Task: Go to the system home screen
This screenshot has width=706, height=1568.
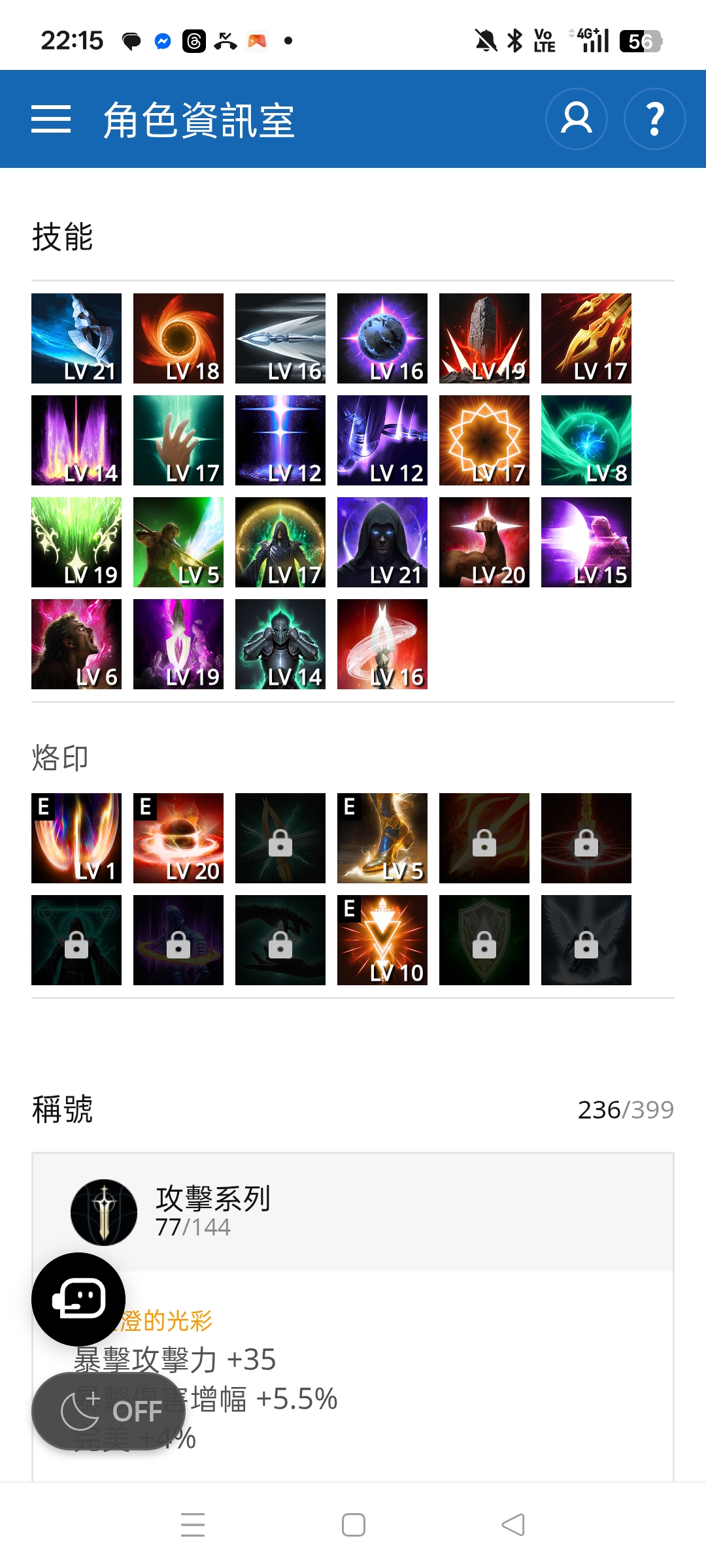Action: 354,1525
